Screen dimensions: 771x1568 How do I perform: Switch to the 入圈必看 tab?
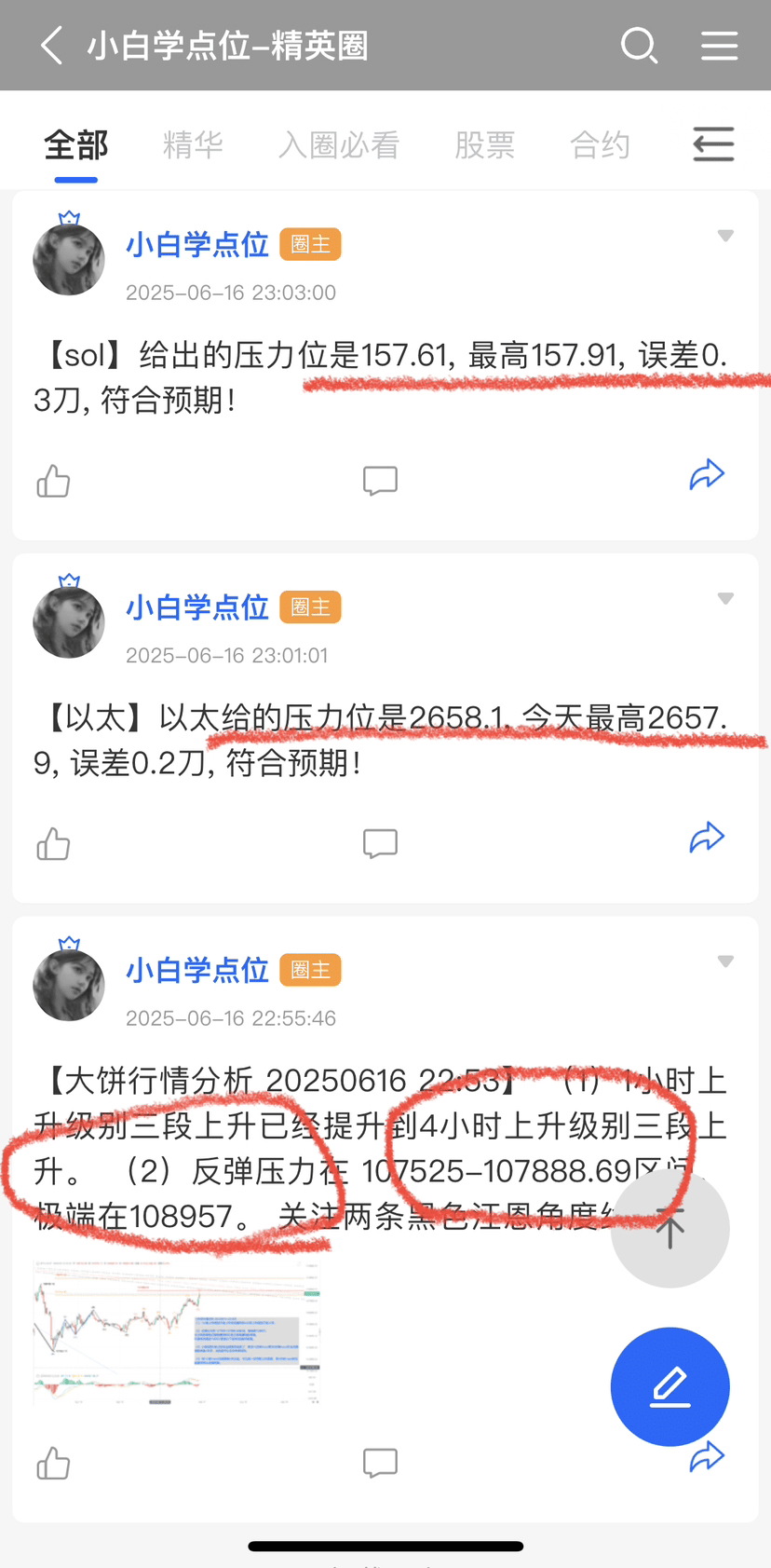pyautogui.click(x=339, y=145)
